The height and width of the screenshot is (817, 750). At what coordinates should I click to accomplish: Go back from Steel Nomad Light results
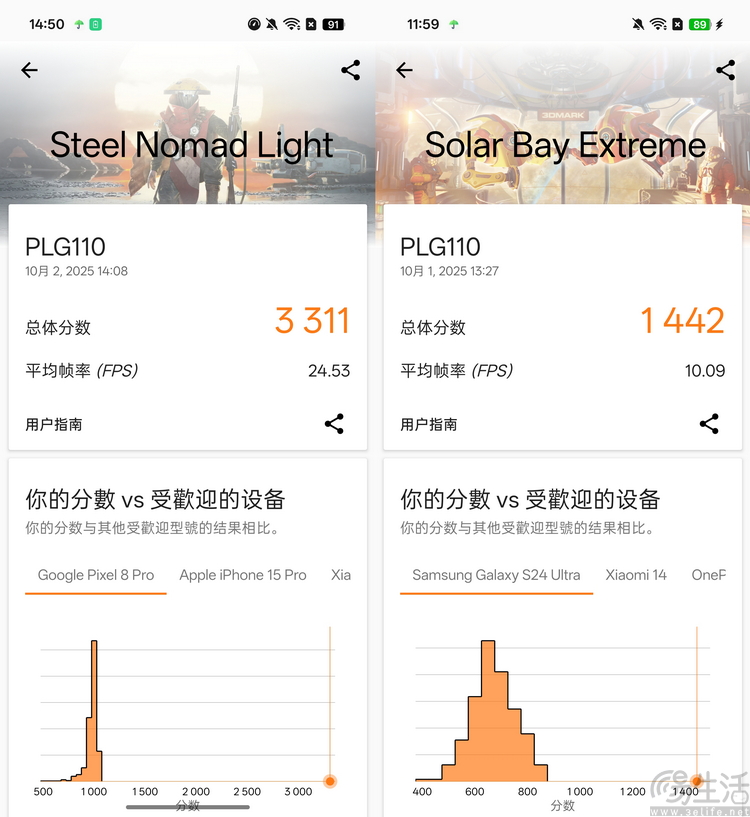[x=29, y=70]
